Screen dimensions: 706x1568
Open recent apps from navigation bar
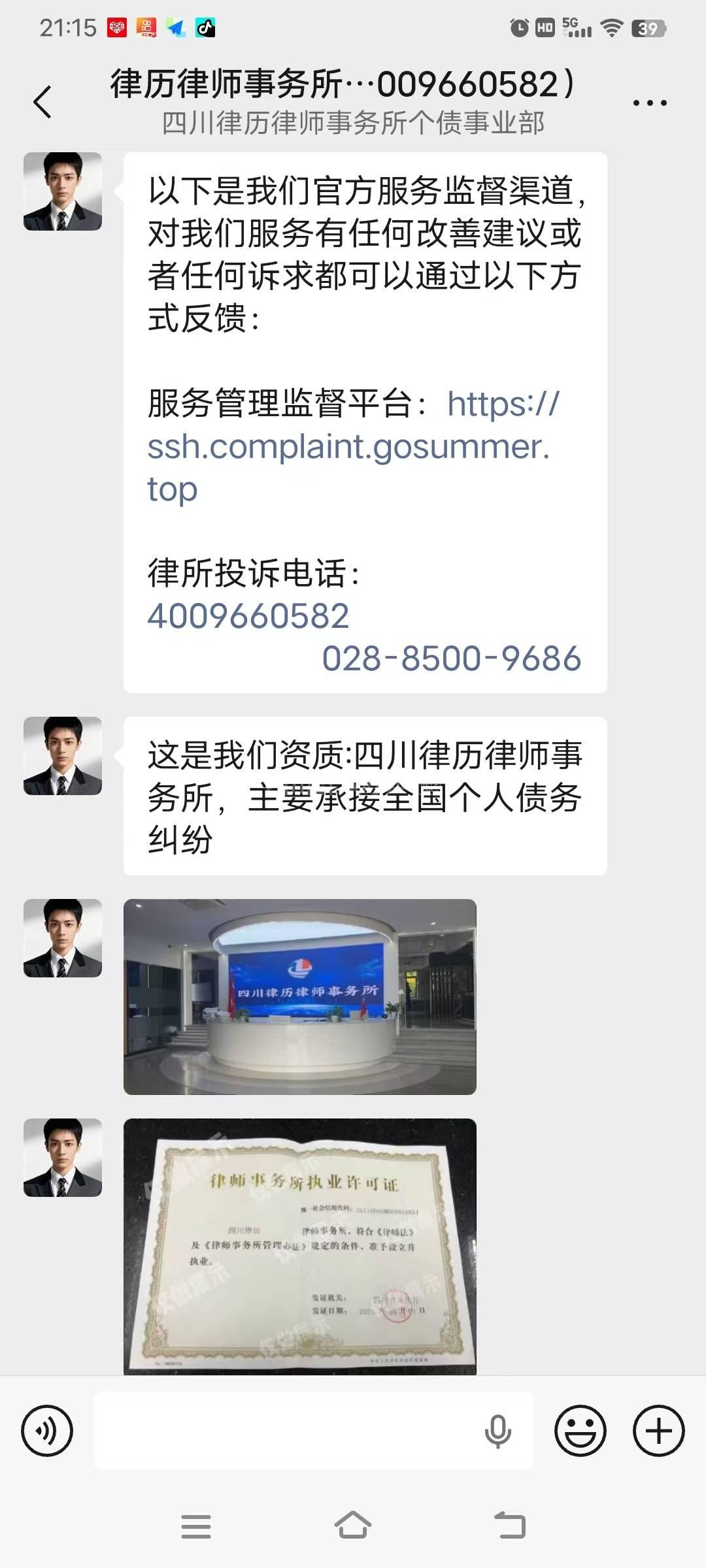[x=195, y=1526]
